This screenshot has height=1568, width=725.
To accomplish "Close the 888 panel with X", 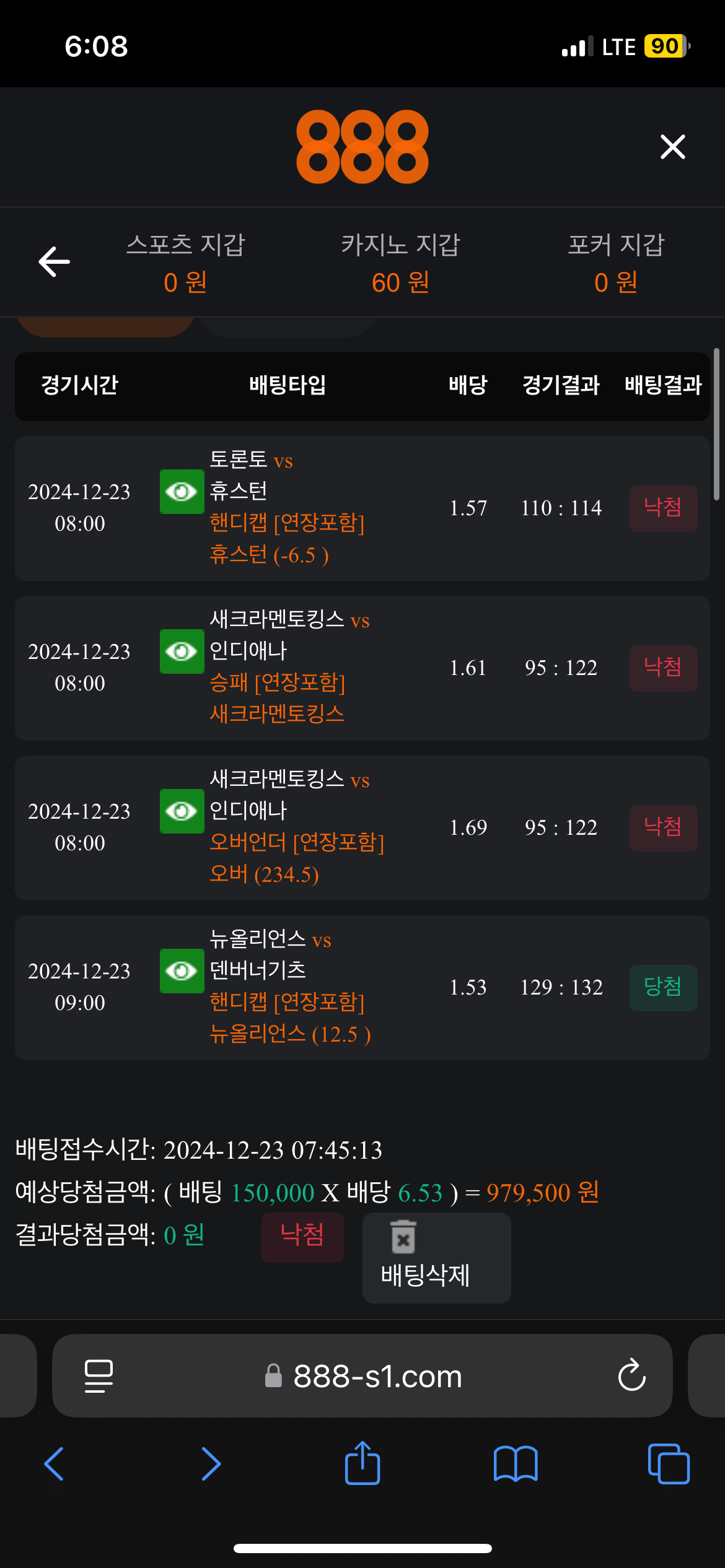I will (672, 147).
